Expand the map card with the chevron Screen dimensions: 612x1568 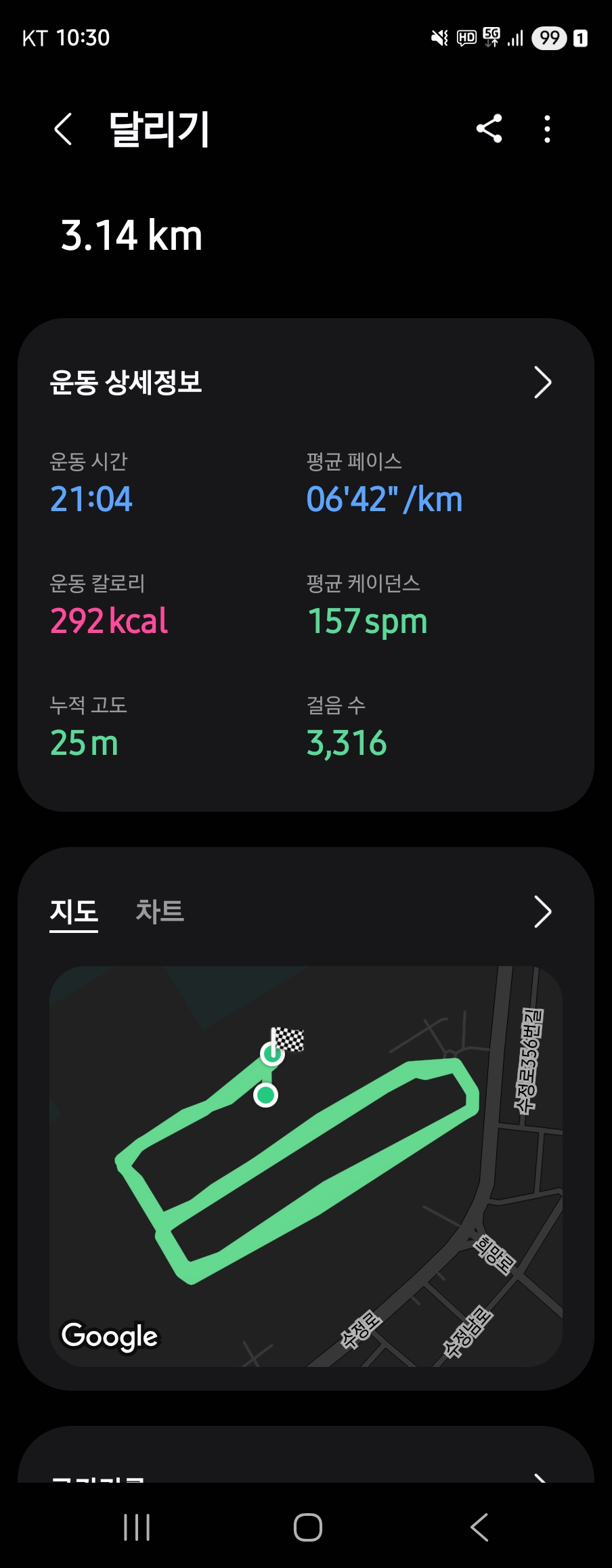pyautogui.click(x=542, y=911)
